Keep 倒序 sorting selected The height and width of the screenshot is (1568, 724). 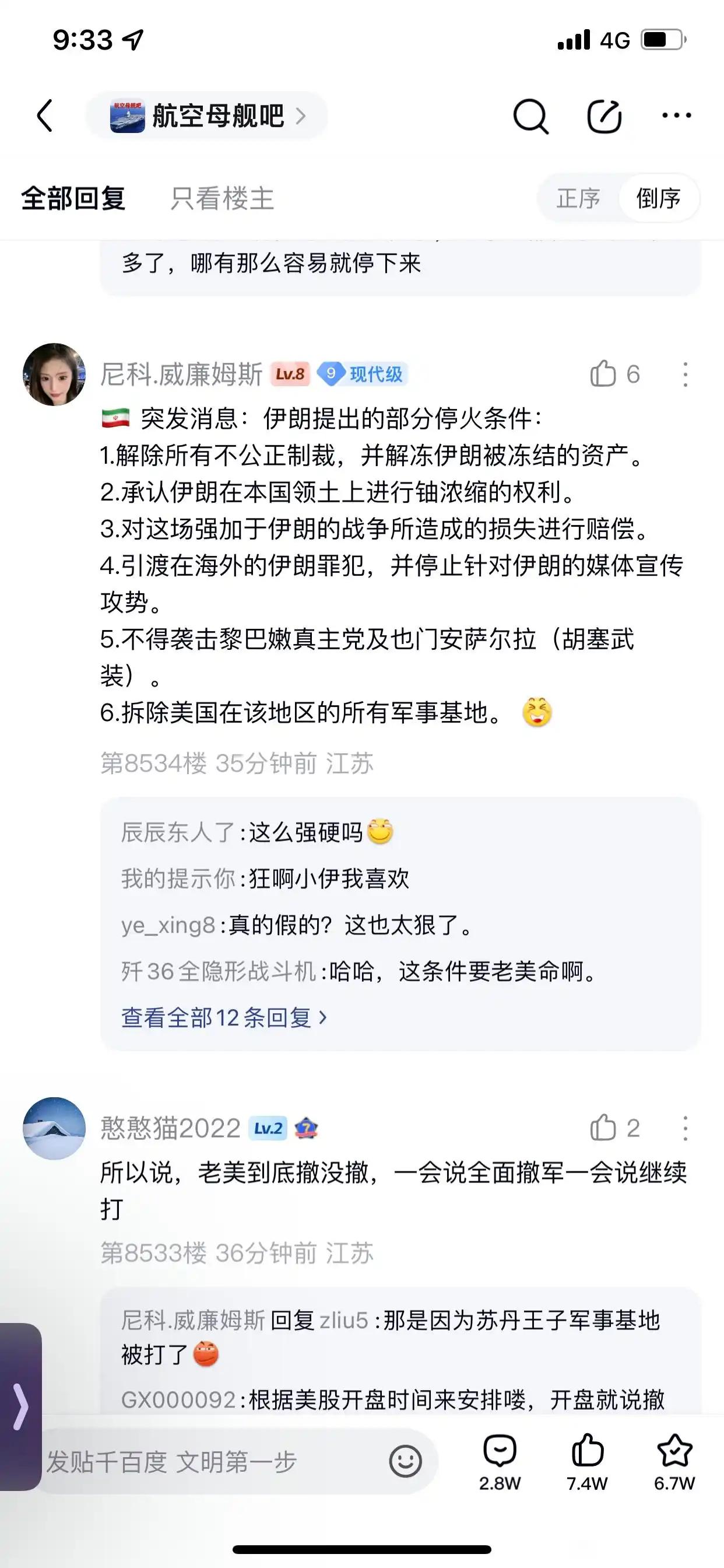(x=659, y=198)
